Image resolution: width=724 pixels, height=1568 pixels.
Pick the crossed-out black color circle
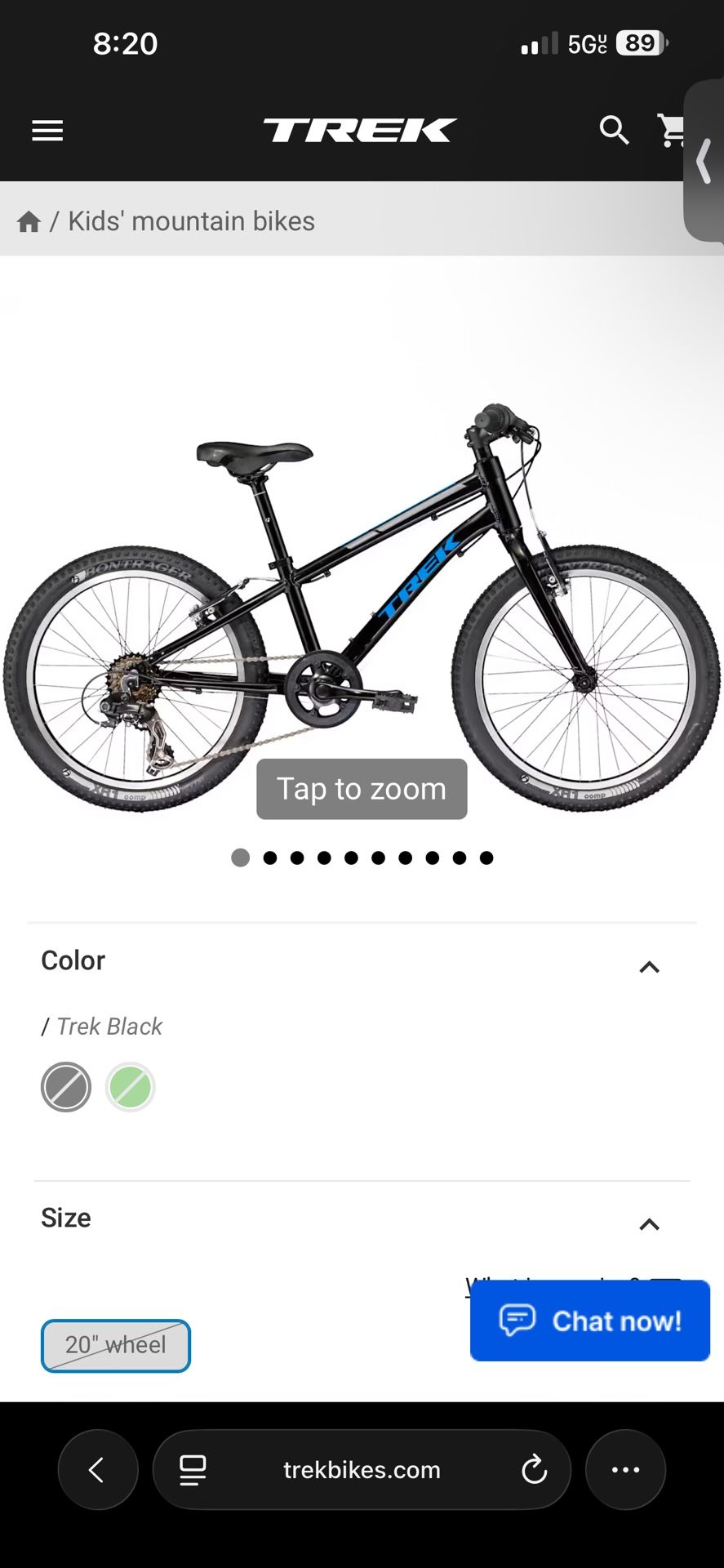[65, 1087]
